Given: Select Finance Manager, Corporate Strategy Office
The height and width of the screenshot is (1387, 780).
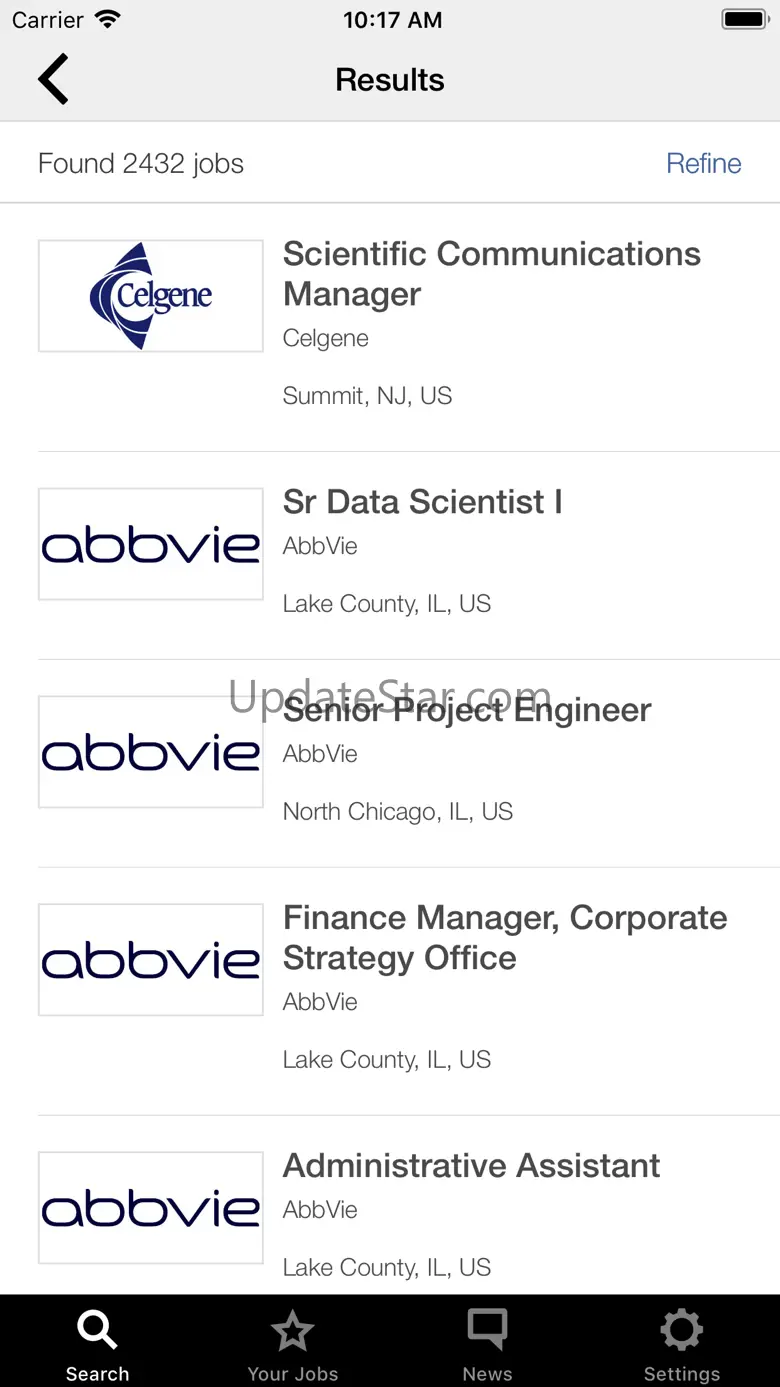Looking at the screenshot, I should point(504,937).
